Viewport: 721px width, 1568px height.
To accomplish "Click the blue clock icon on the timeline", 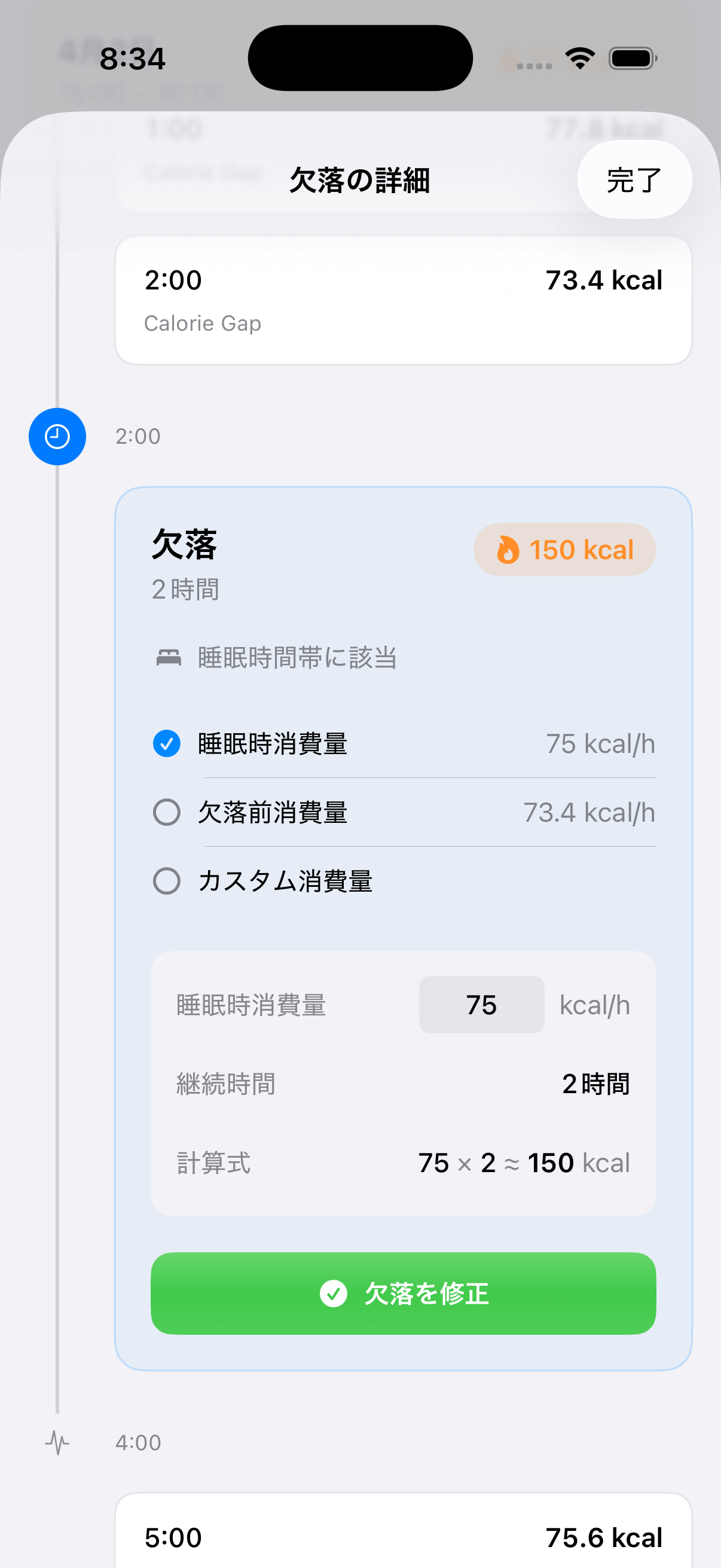I will 57,437.
